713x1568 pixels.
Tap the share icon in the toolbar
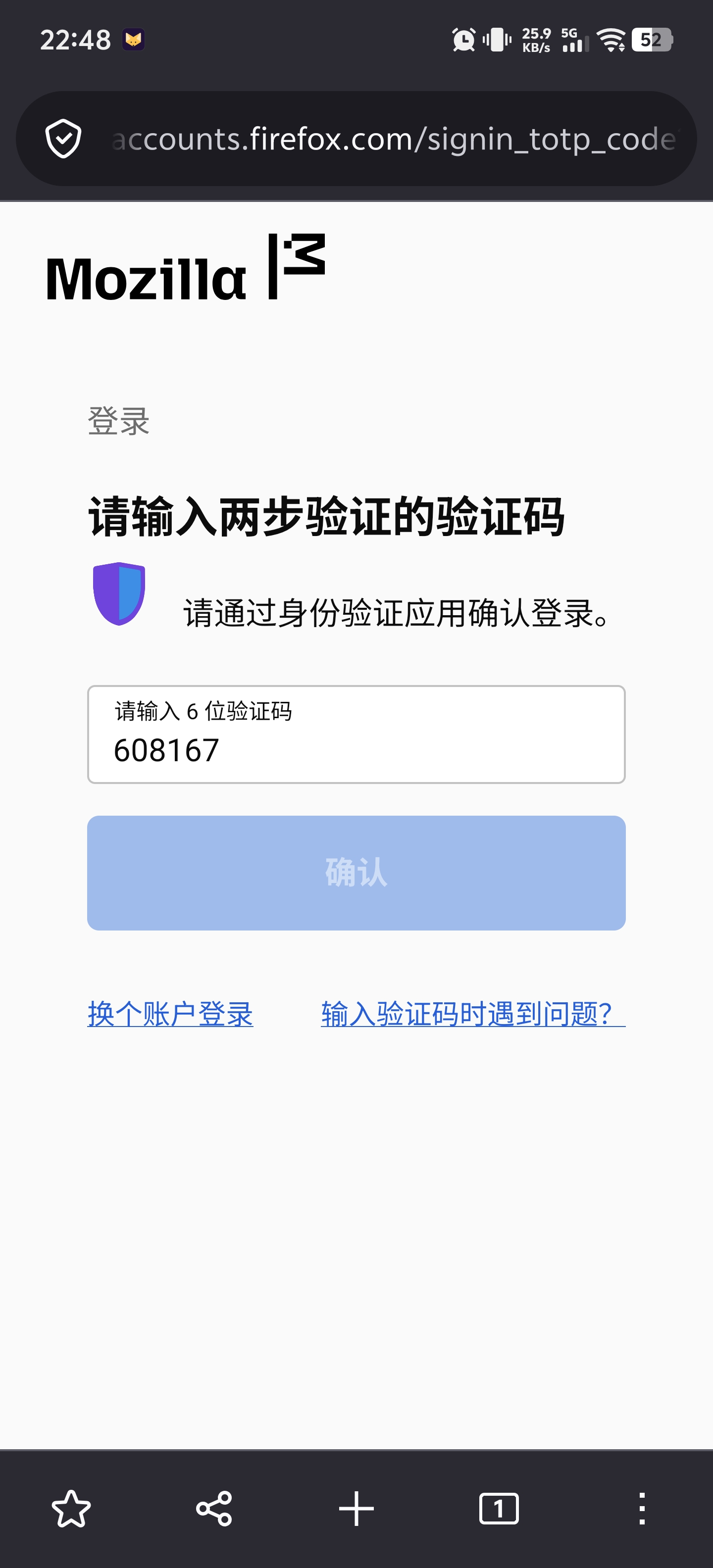tap(214, 1508)
